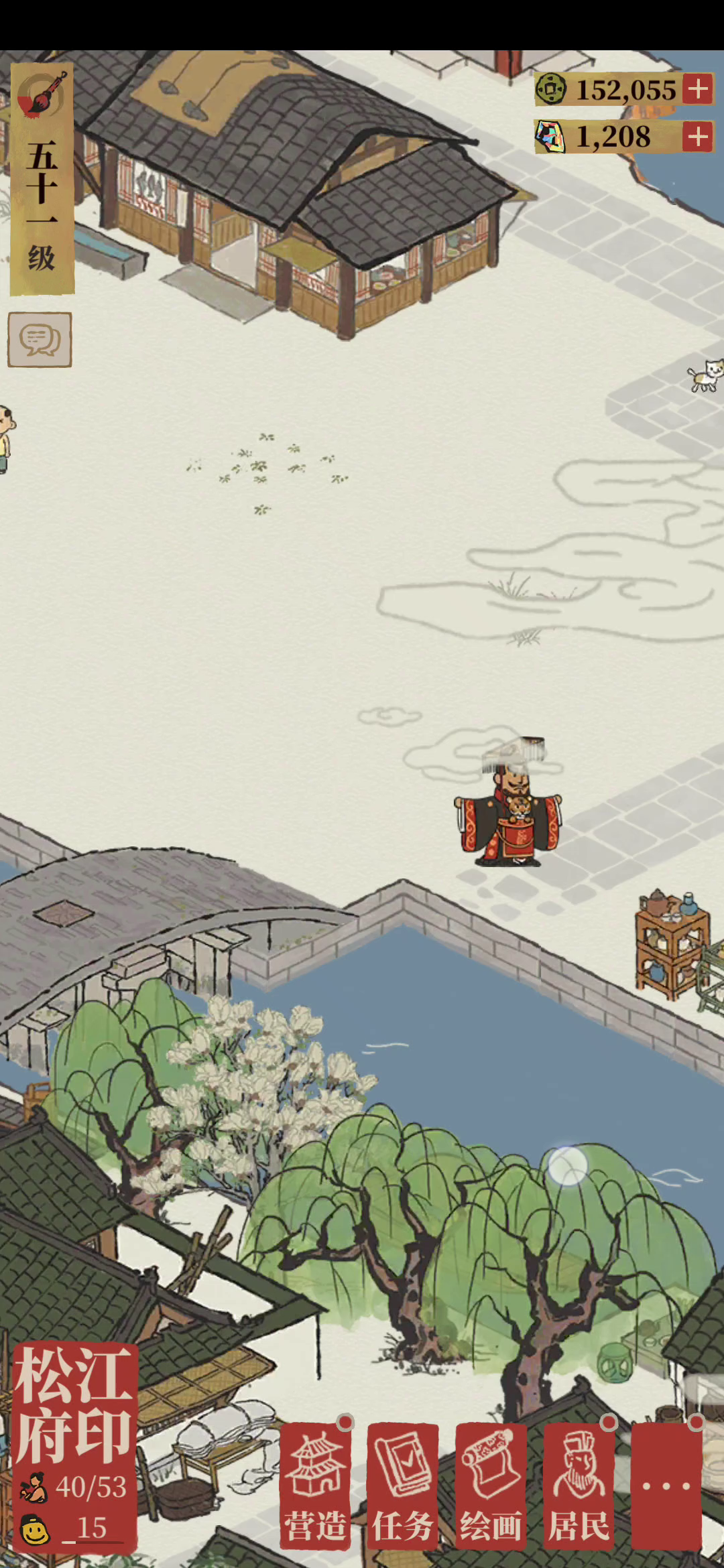
Task: Add more gems with plus button
Action: (x=698, y=137)
